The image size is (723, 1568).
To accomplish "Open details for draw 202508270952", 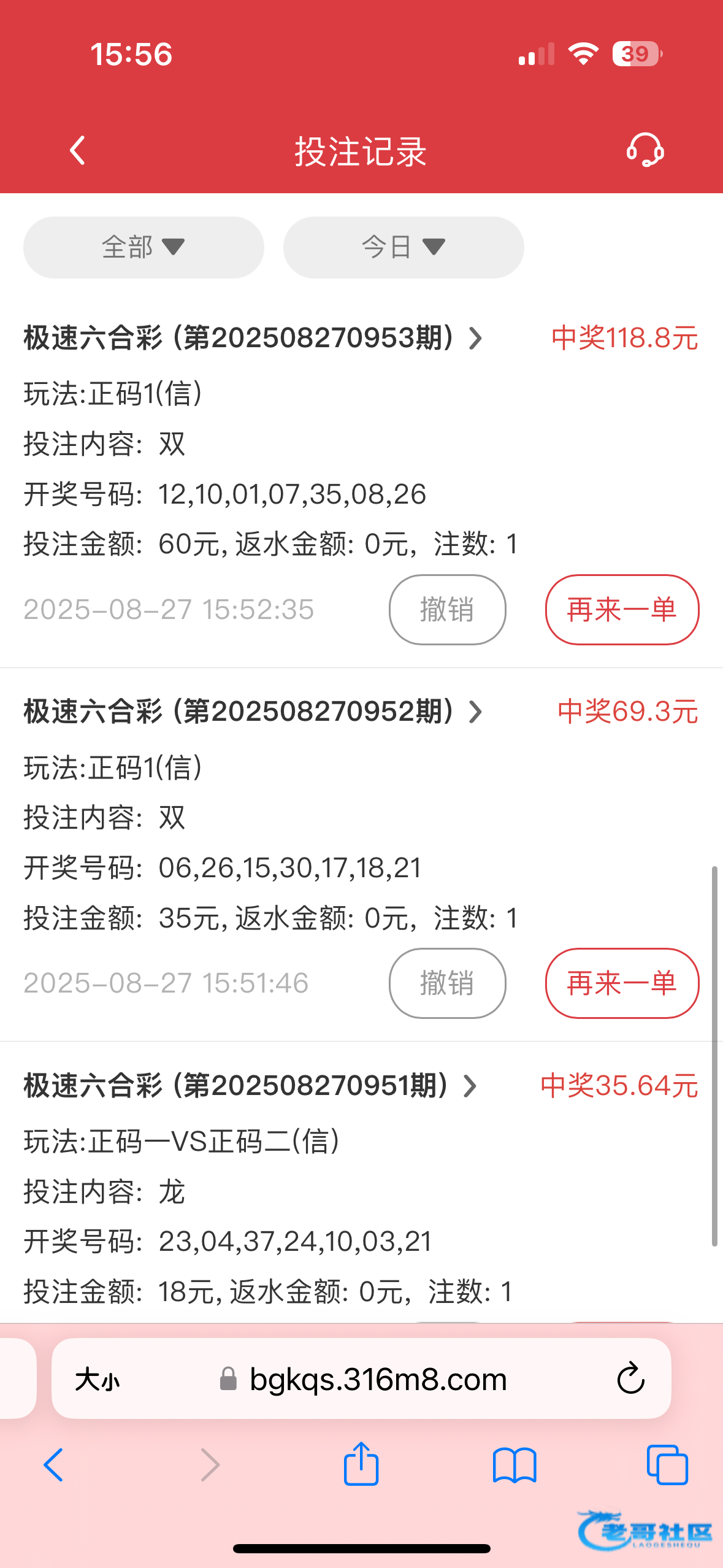I will coord(254,712).
